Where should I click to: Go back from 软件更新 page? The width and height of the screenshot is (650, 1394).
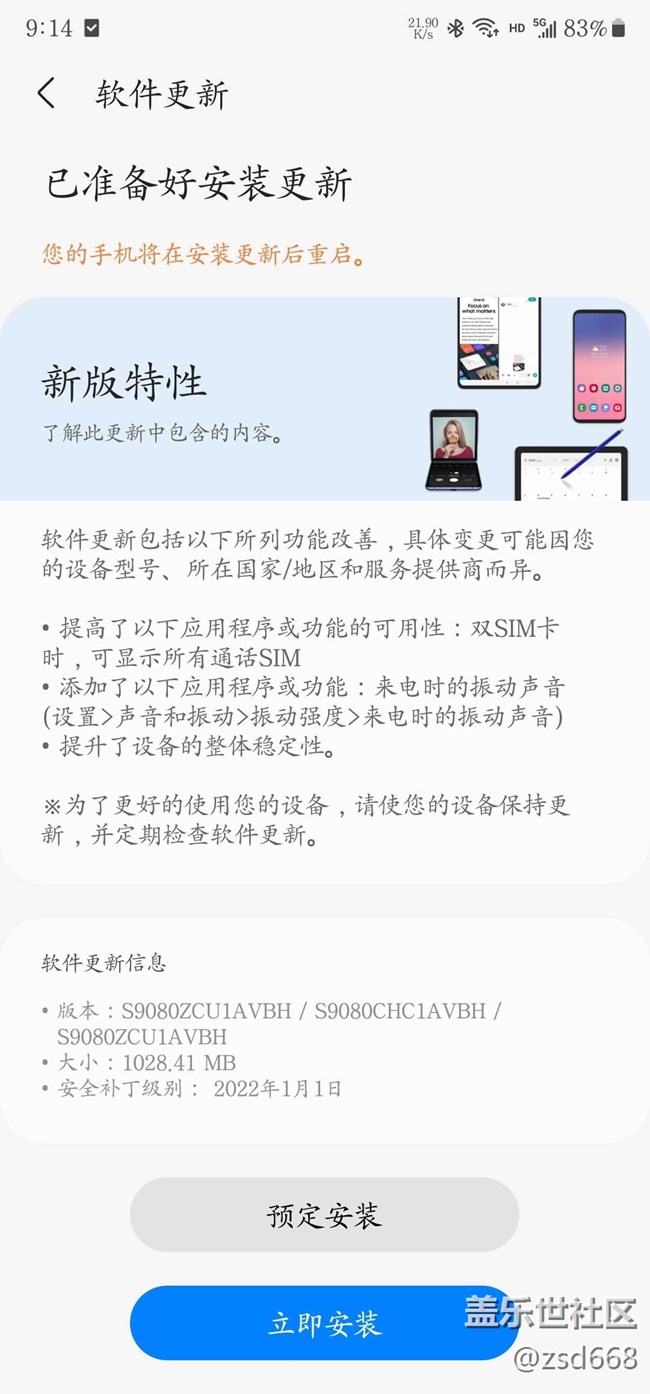[46, 94]
